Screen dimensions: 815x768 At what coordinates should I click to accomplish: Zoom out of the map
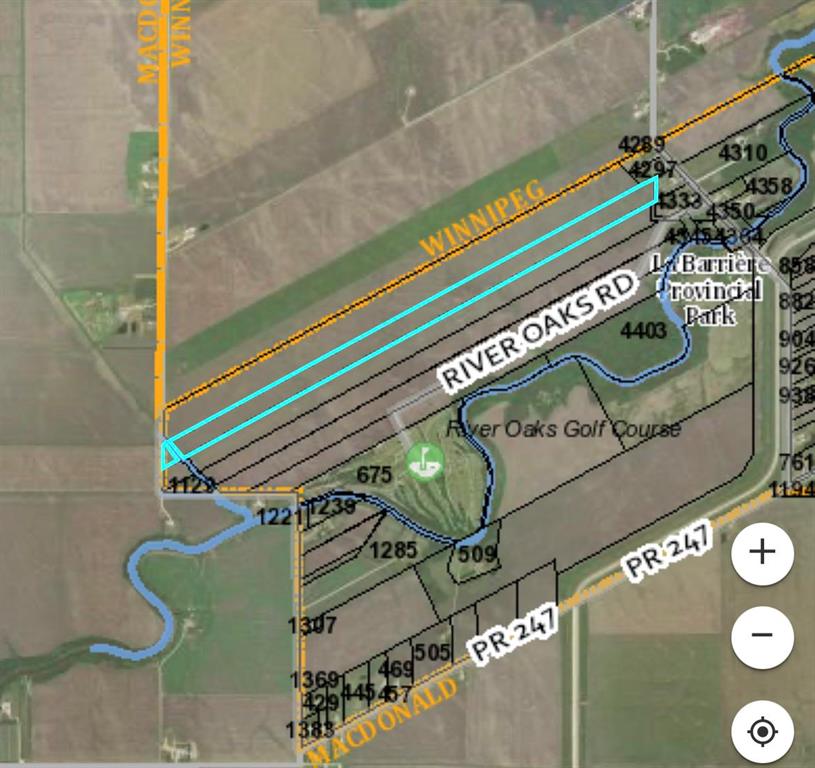click(x=762, y=635)
